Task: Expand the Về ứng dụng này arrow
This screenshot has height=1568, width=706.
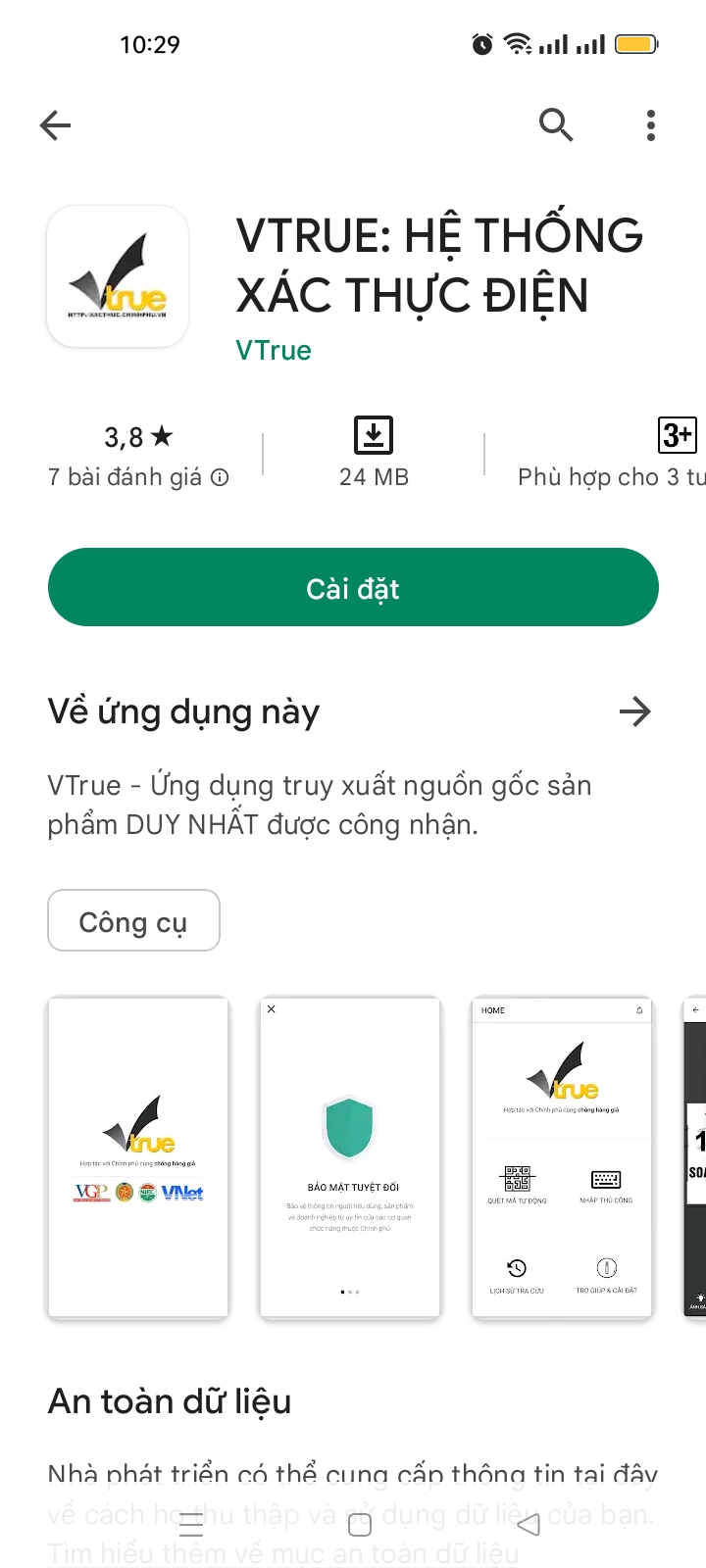Action: pyautogui.click(x=635, y=711)
